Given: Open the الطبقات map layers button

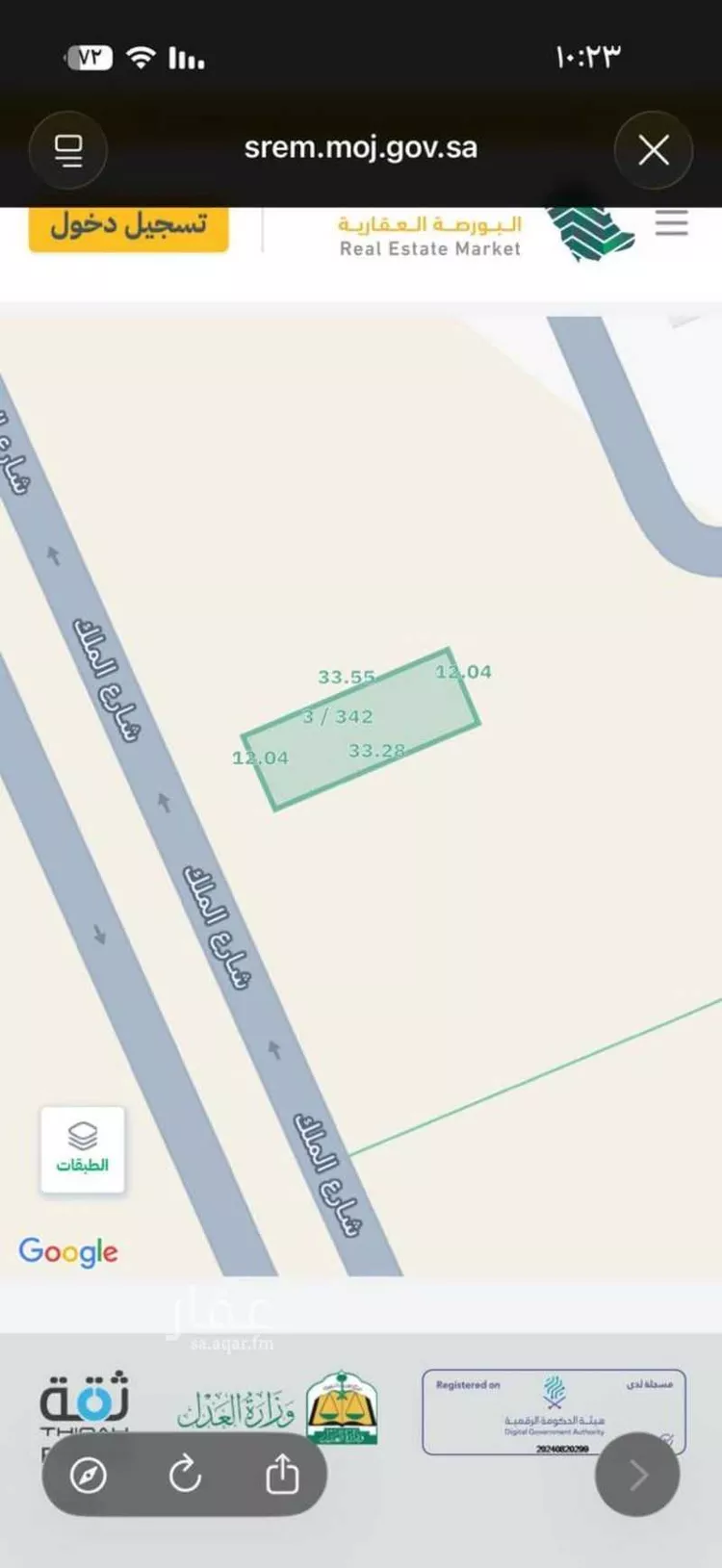Looking at the screenshot, I should click(83, 1149).
